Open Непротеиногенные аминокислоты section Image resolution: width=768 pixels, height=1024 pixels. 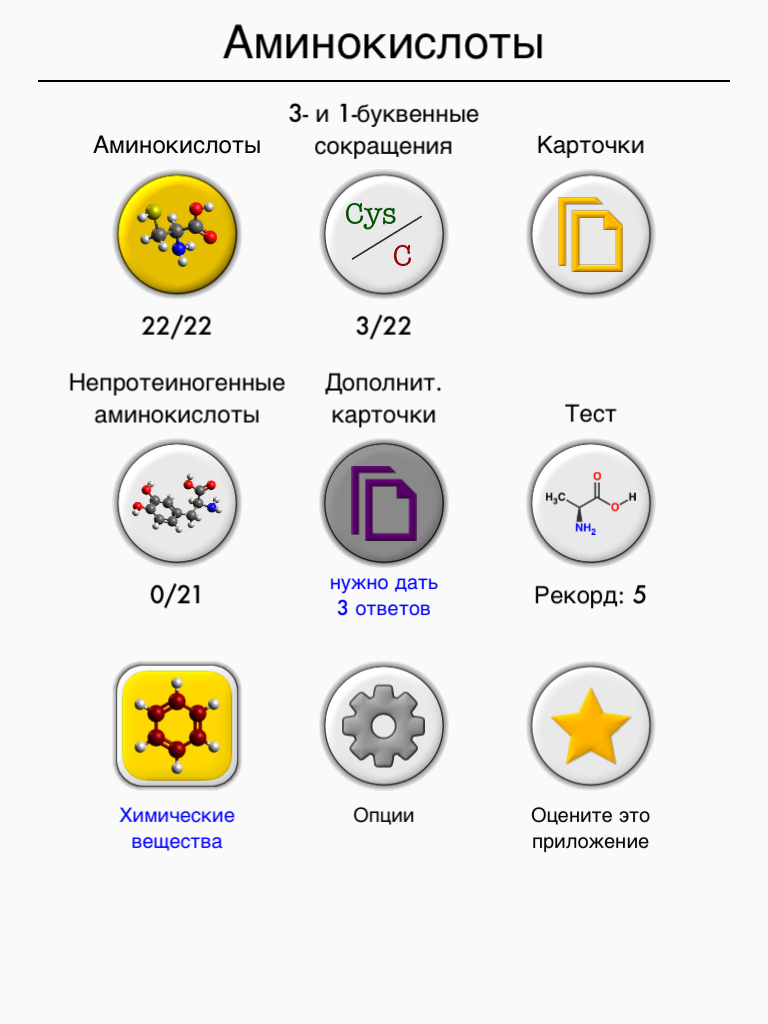(x=177, y=503)
